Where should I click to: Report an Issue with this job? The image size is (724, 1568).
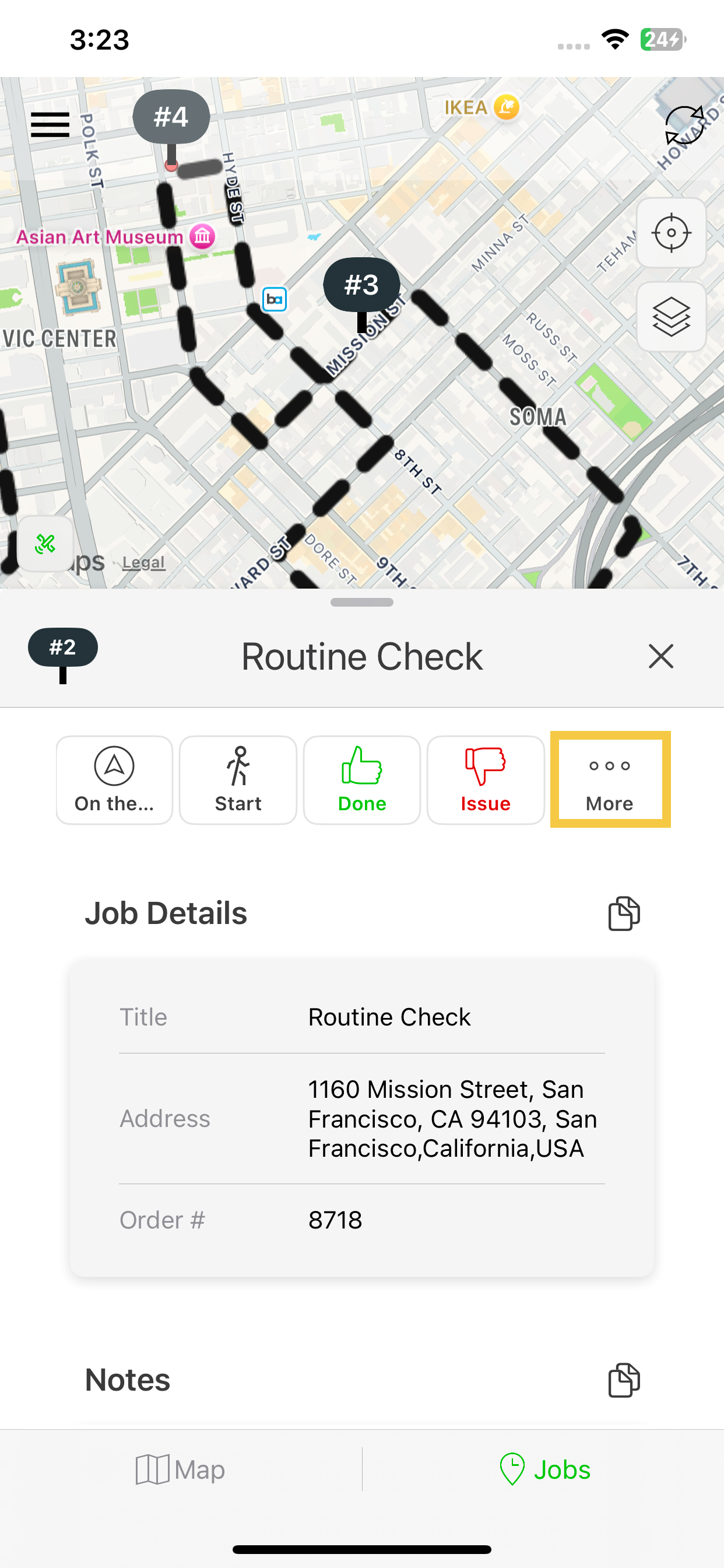[x=486, y=780]
